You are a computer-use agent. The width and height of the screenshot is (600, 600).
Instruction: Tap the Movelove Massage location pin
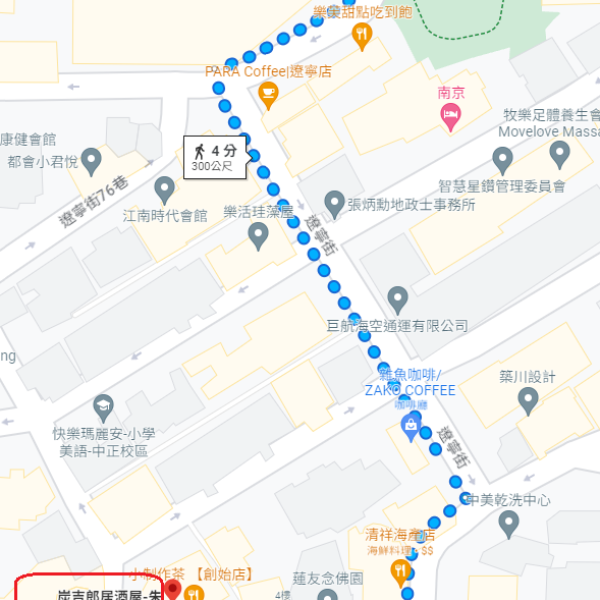[x=559, y=154]
